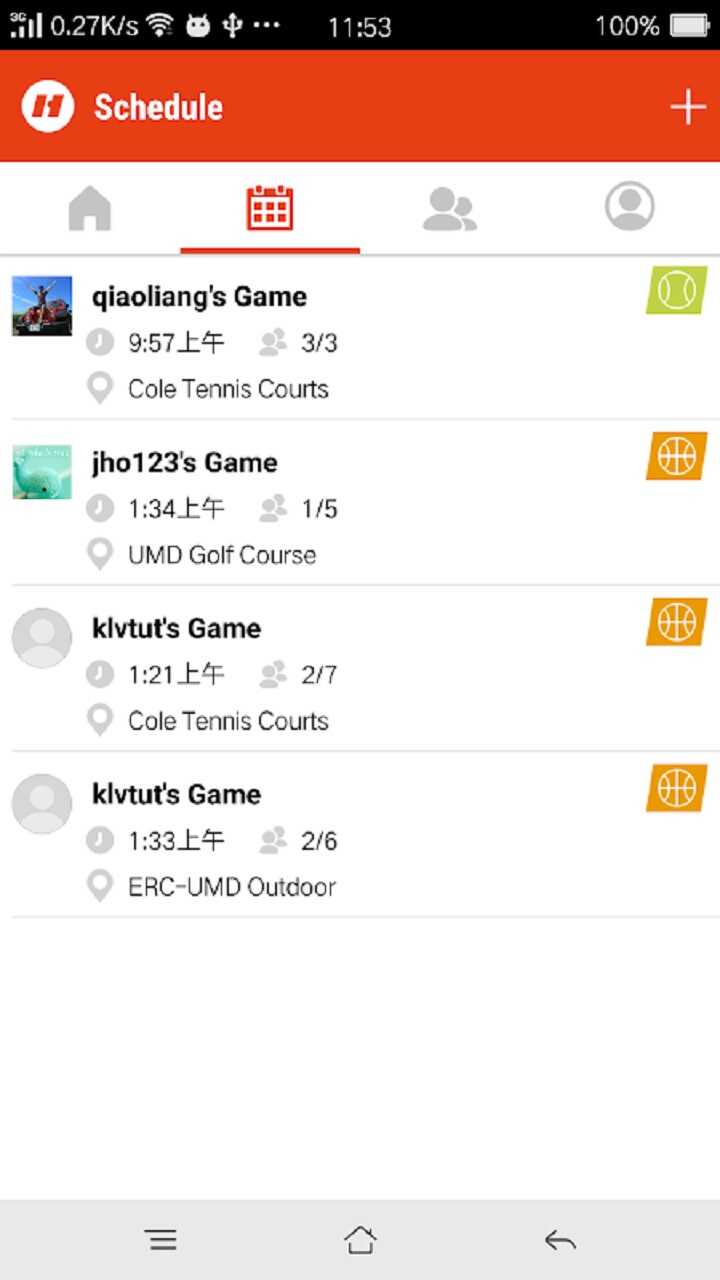Open qiaoliang's Game at Cole Tennis Courts
Image resolution: width=720 pixels, height=1280 pixels.
tap(360, 340)
